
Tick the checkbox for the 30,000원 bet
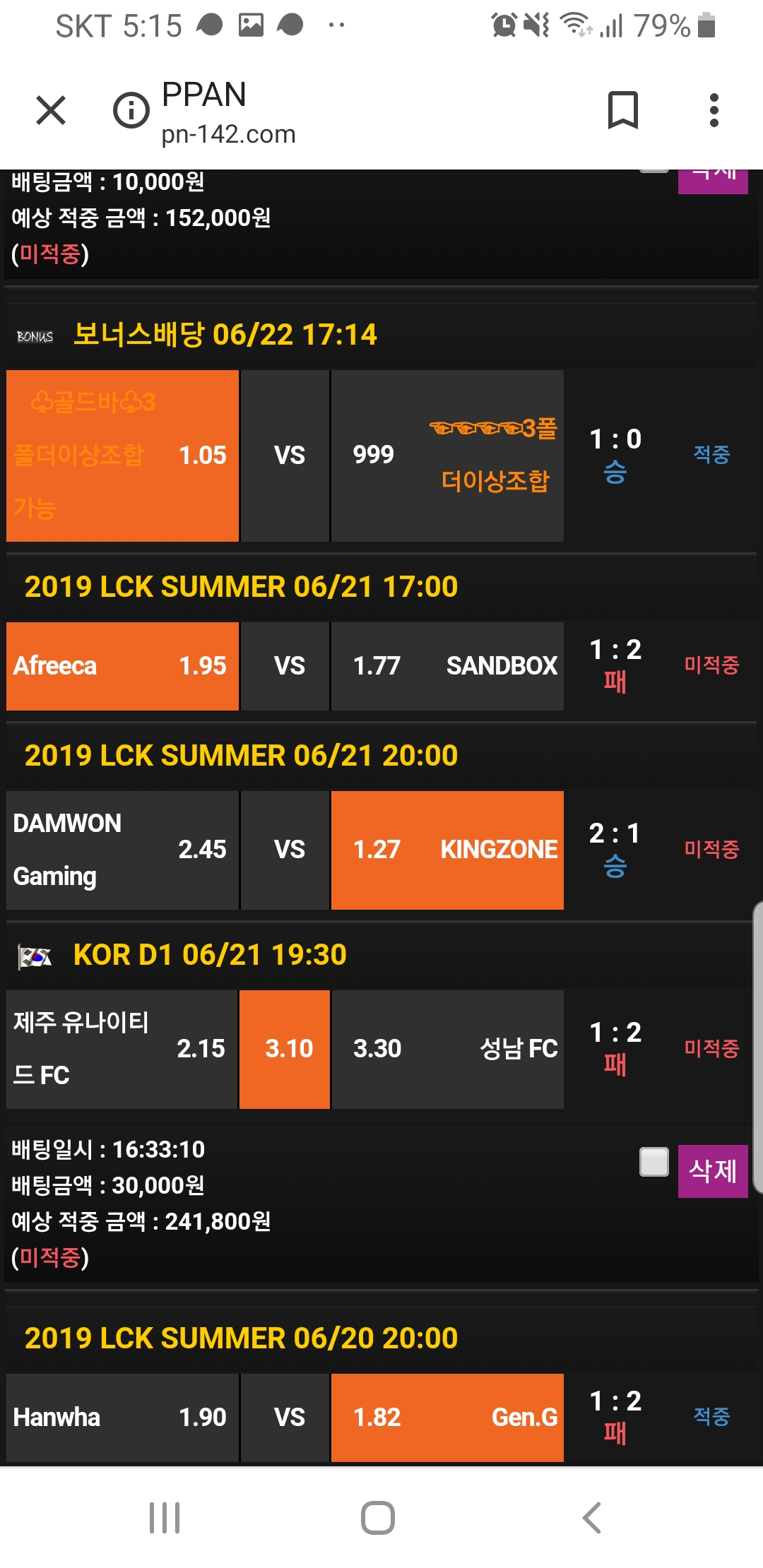pyautogui.click(x=653, y=1162)
